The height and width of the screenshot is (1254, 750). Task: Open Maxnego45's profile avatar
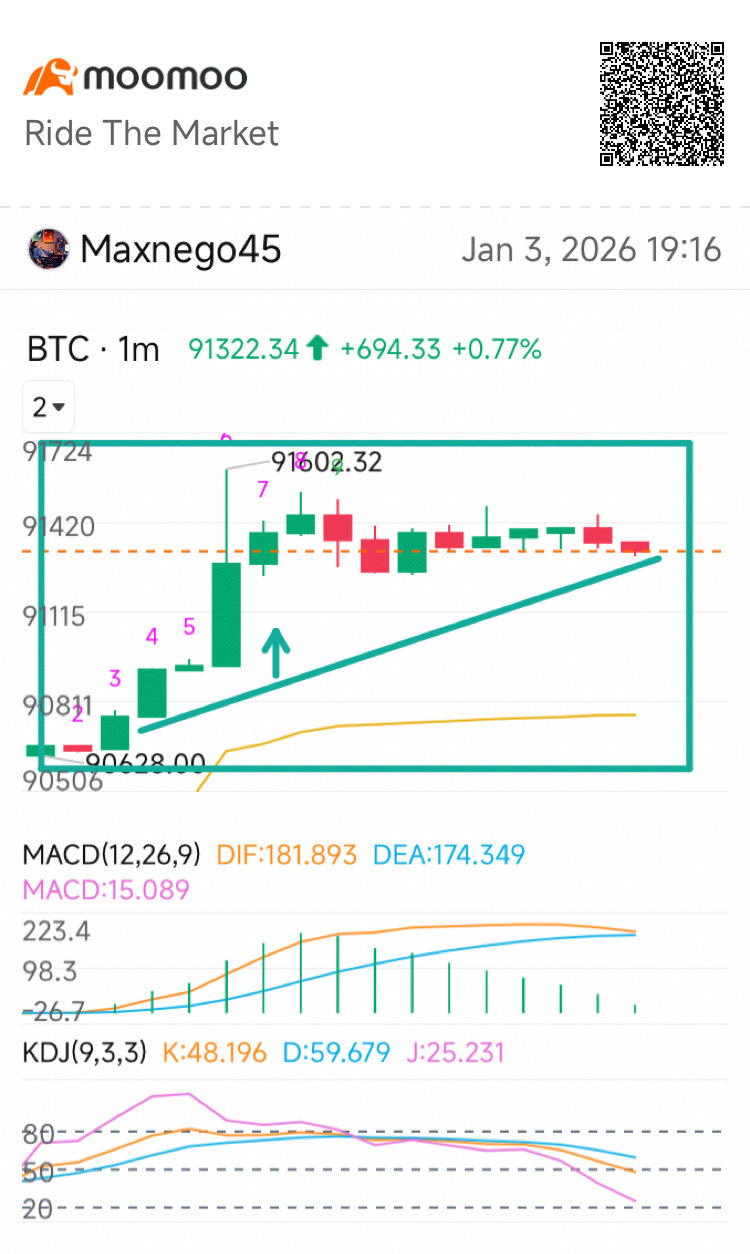point(50,249)
